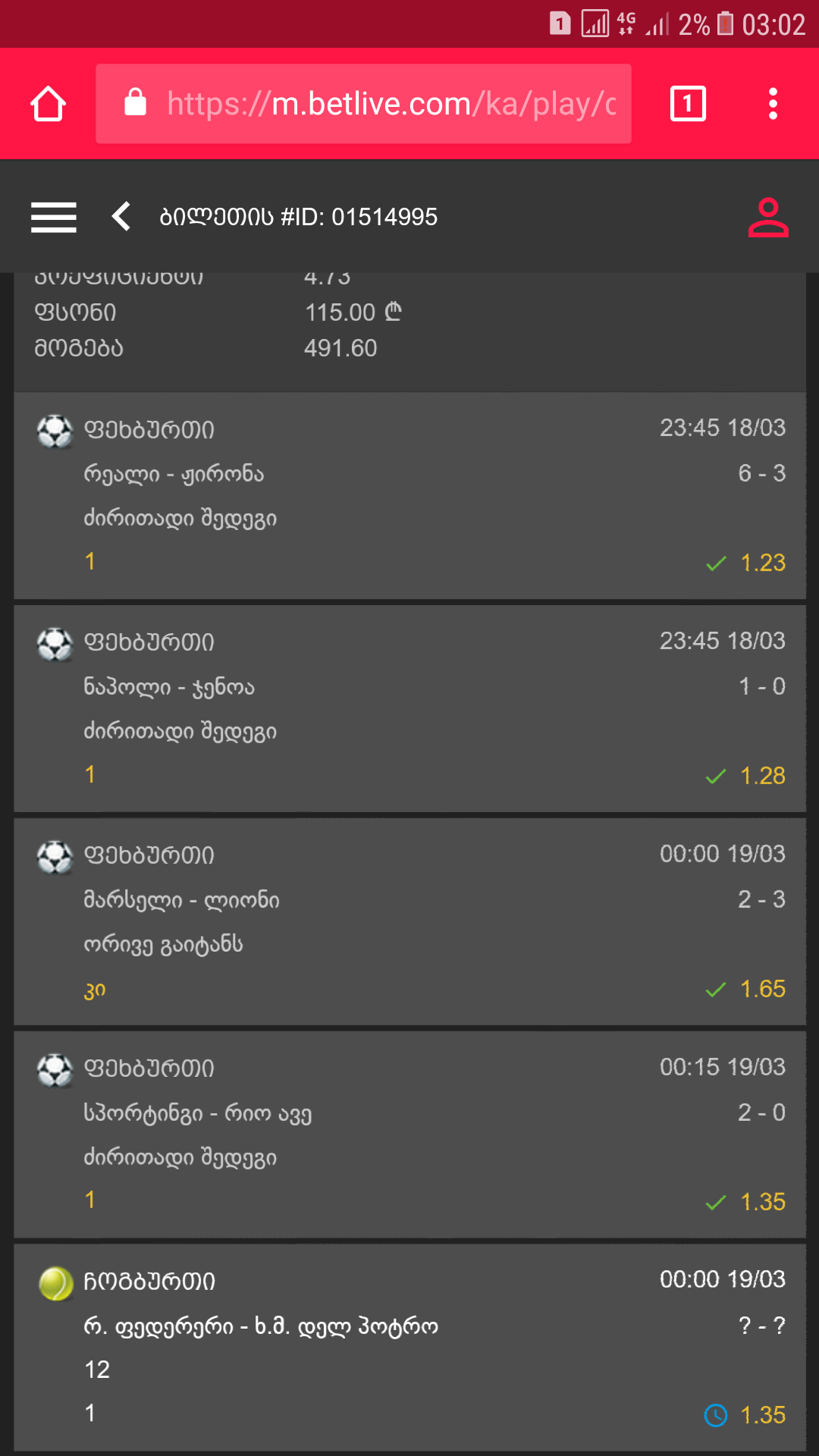Image resolution: width=819 pixels, height=1456 pixels.
Task: Open the browser tab switcher
Action: coord(688,104)
